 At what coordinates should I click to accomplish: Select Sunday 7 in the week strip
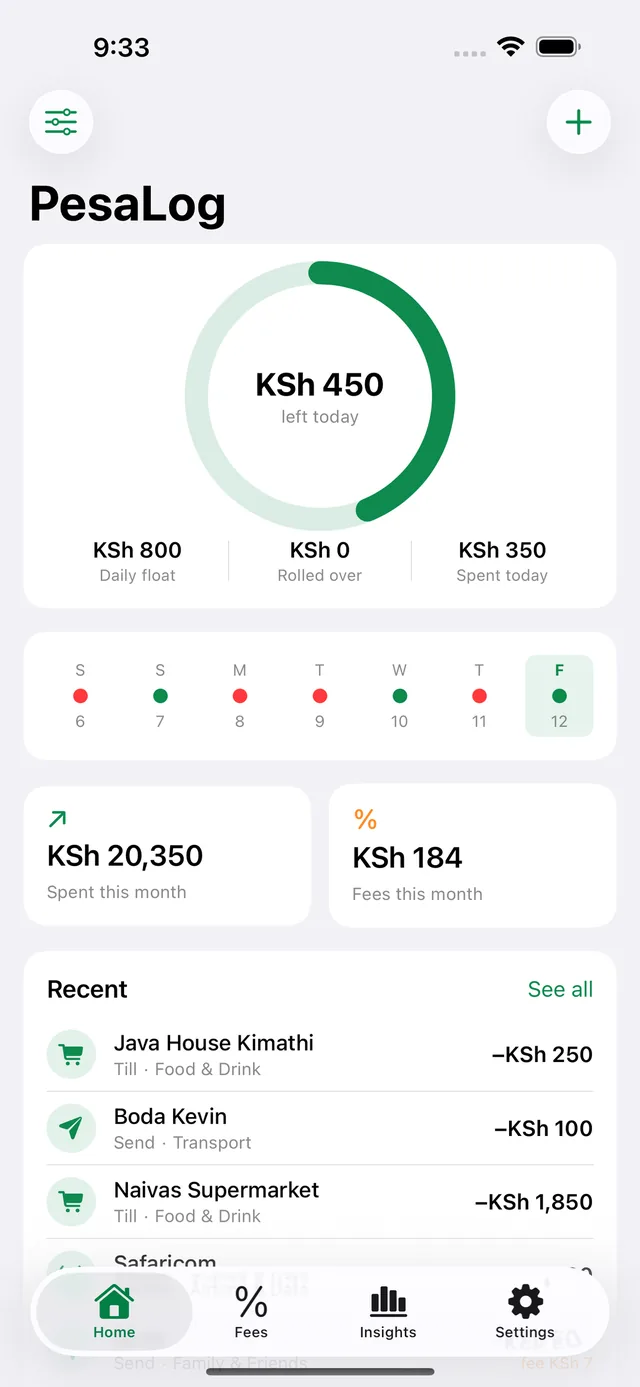(x=160, y=696)
